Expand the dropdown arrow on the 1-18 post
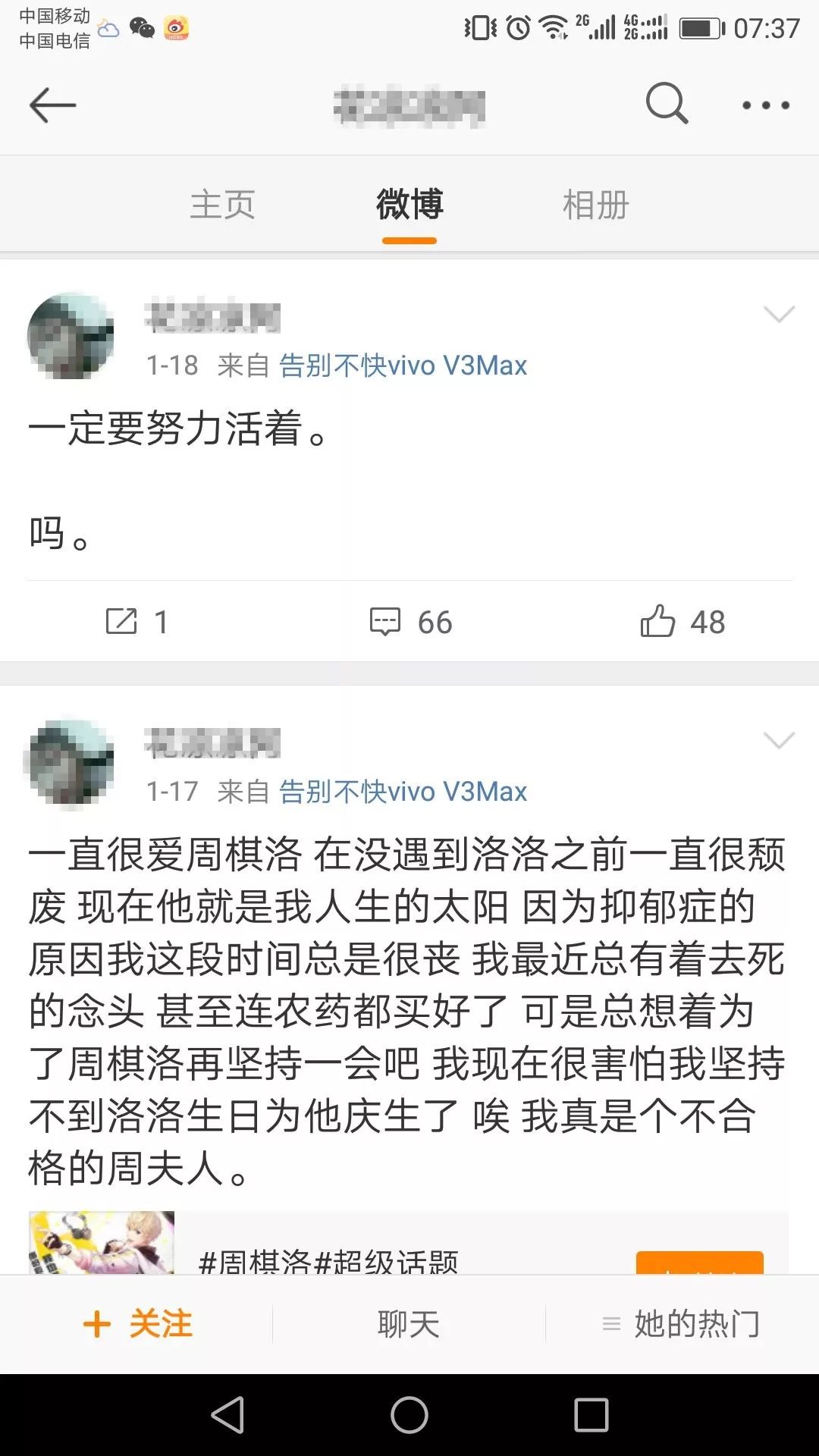This screenshot has width=819, height=1456. (779, 314)
